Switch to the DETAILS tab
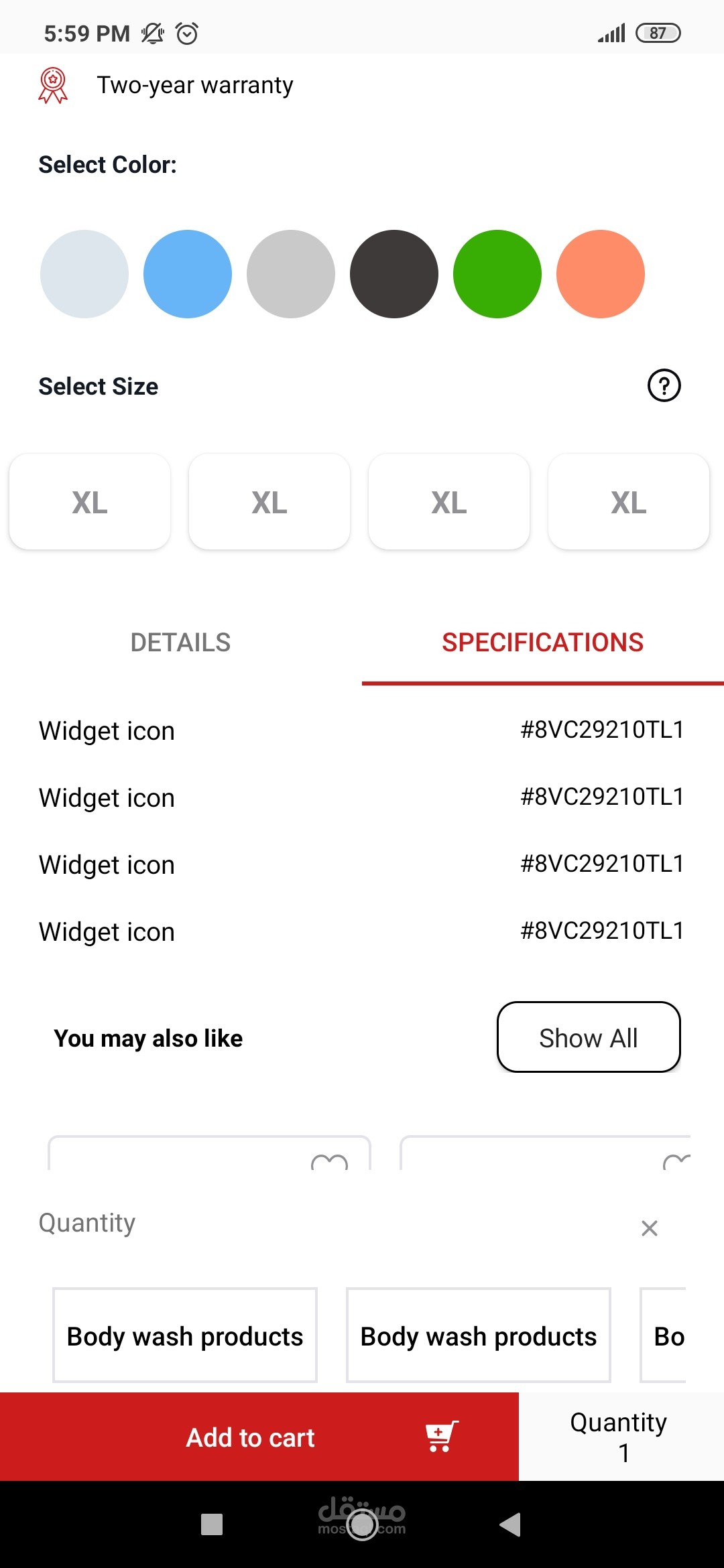724x1568 pixels. 180,643
